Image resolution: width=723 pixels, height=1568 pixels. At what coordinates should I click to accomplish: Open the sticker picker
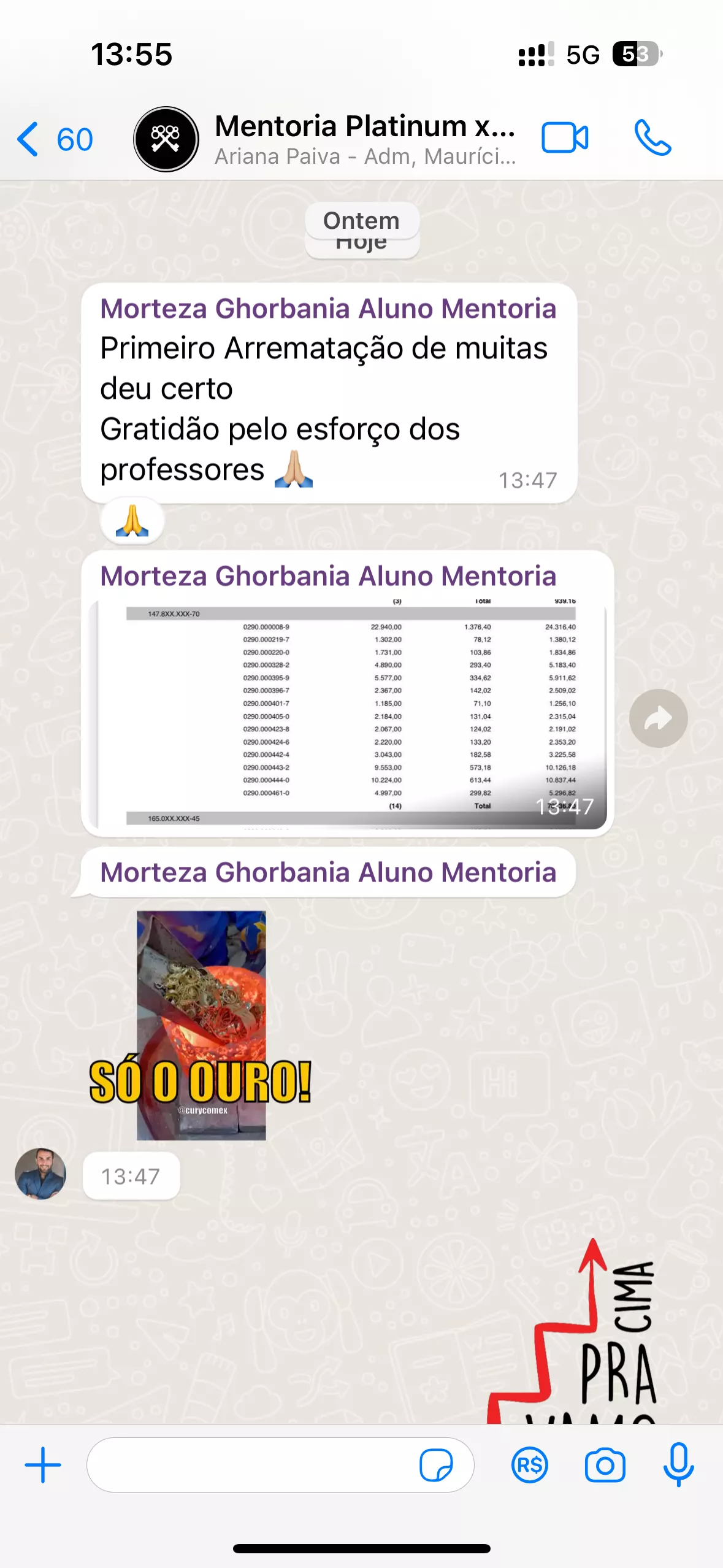436,1465
